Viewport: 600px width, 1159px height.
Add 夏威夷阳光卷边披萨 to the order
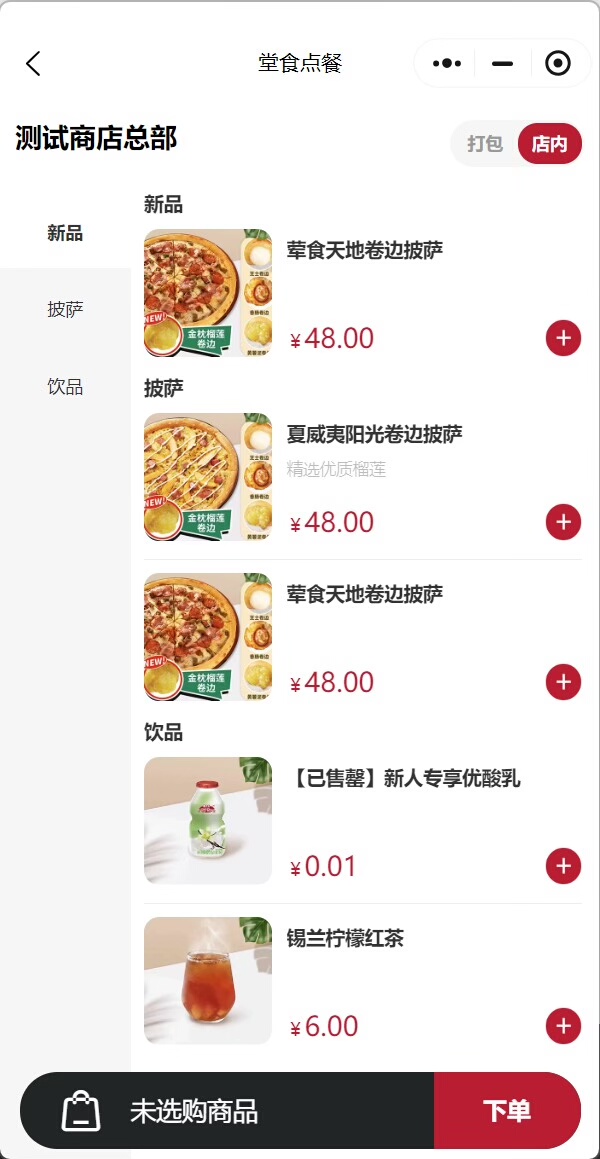pos(563,522)
